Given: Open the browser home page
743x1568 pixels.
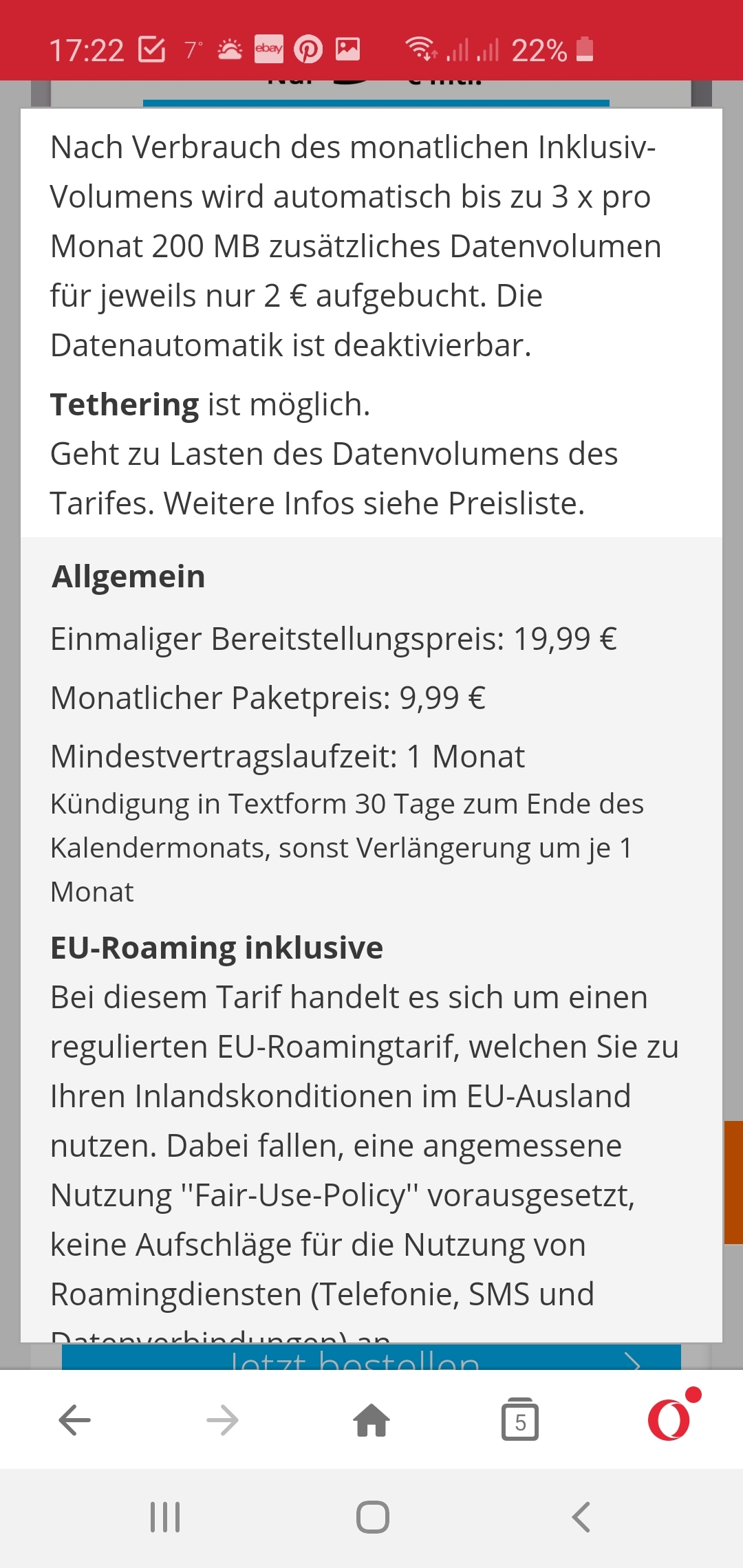Looking at the screenshot, I should tap(371, 1420).
